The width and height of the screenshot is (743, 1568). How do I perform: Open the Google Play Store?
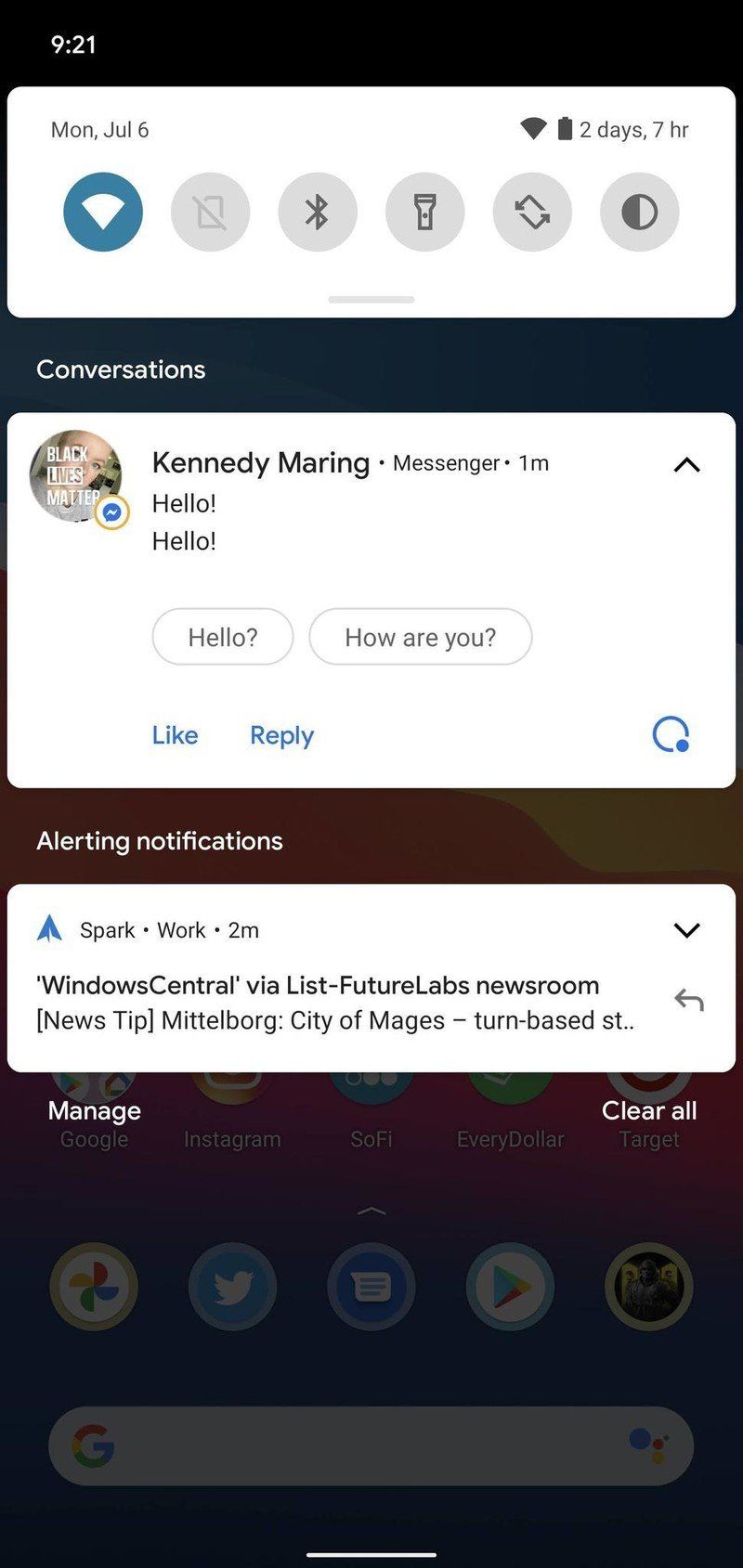[x=509, y=1287]
